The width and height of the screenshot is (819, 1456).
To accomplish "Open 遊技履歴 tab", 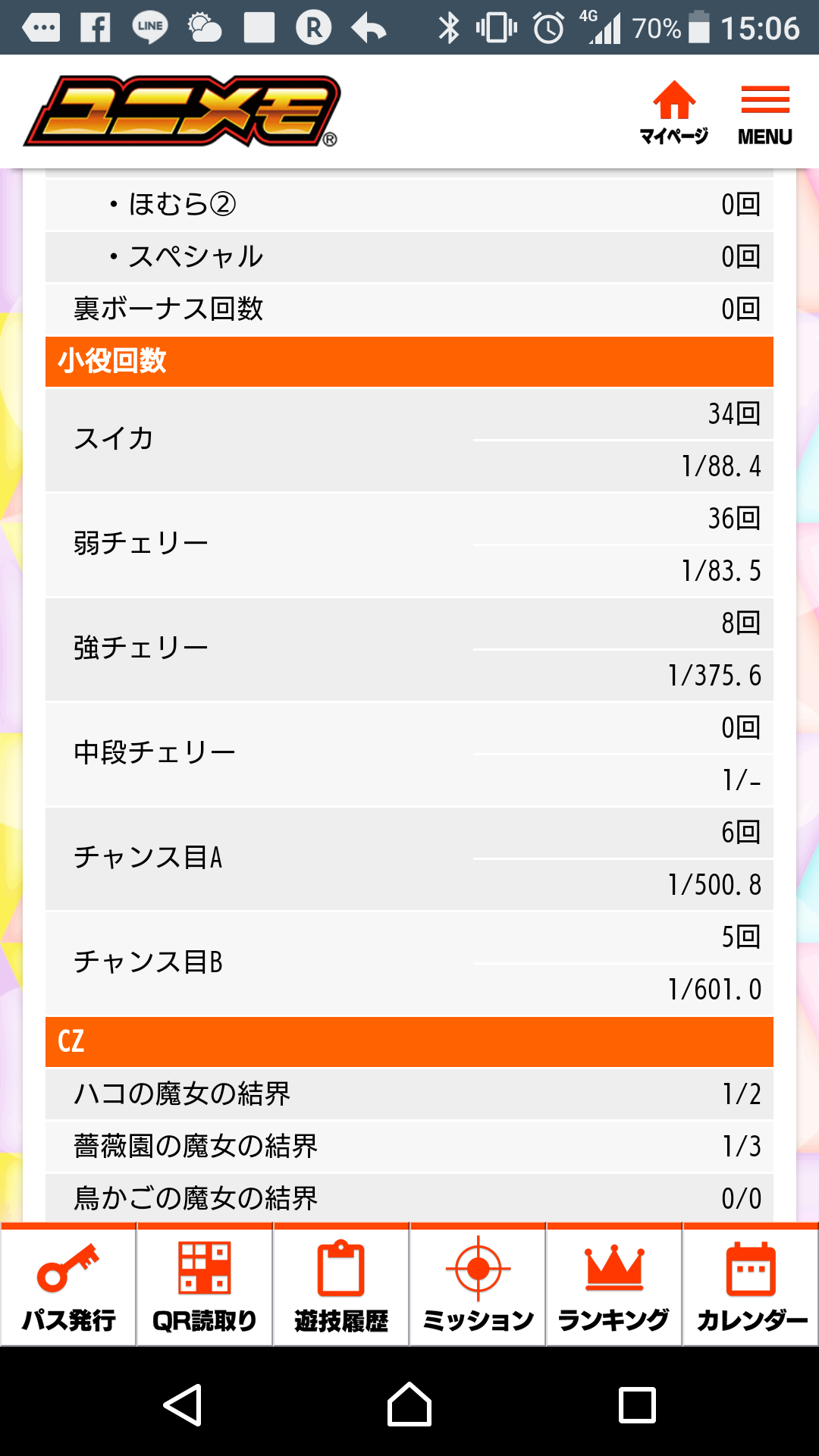I will [x=341, y=1285].
